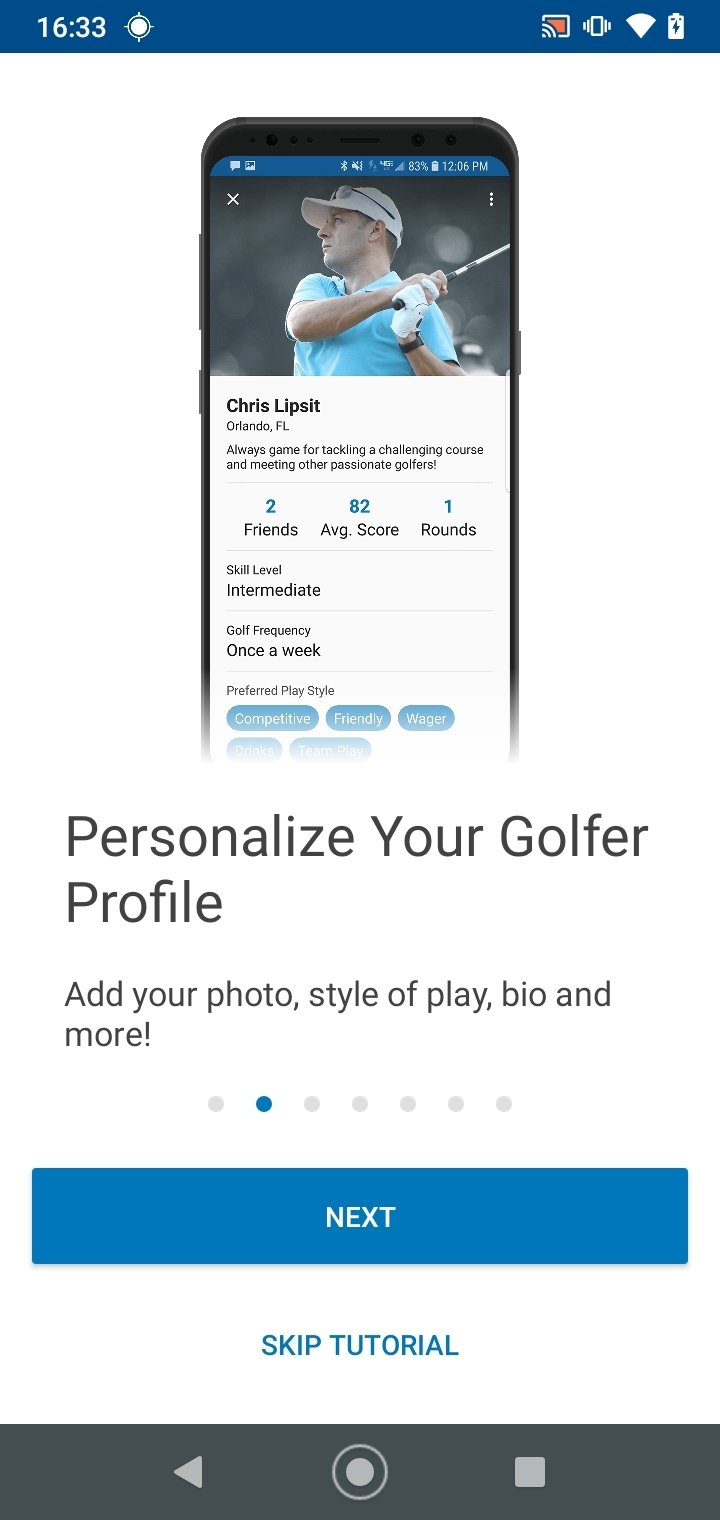Go back with the system back button
720x1520 pixels.
188,1472
